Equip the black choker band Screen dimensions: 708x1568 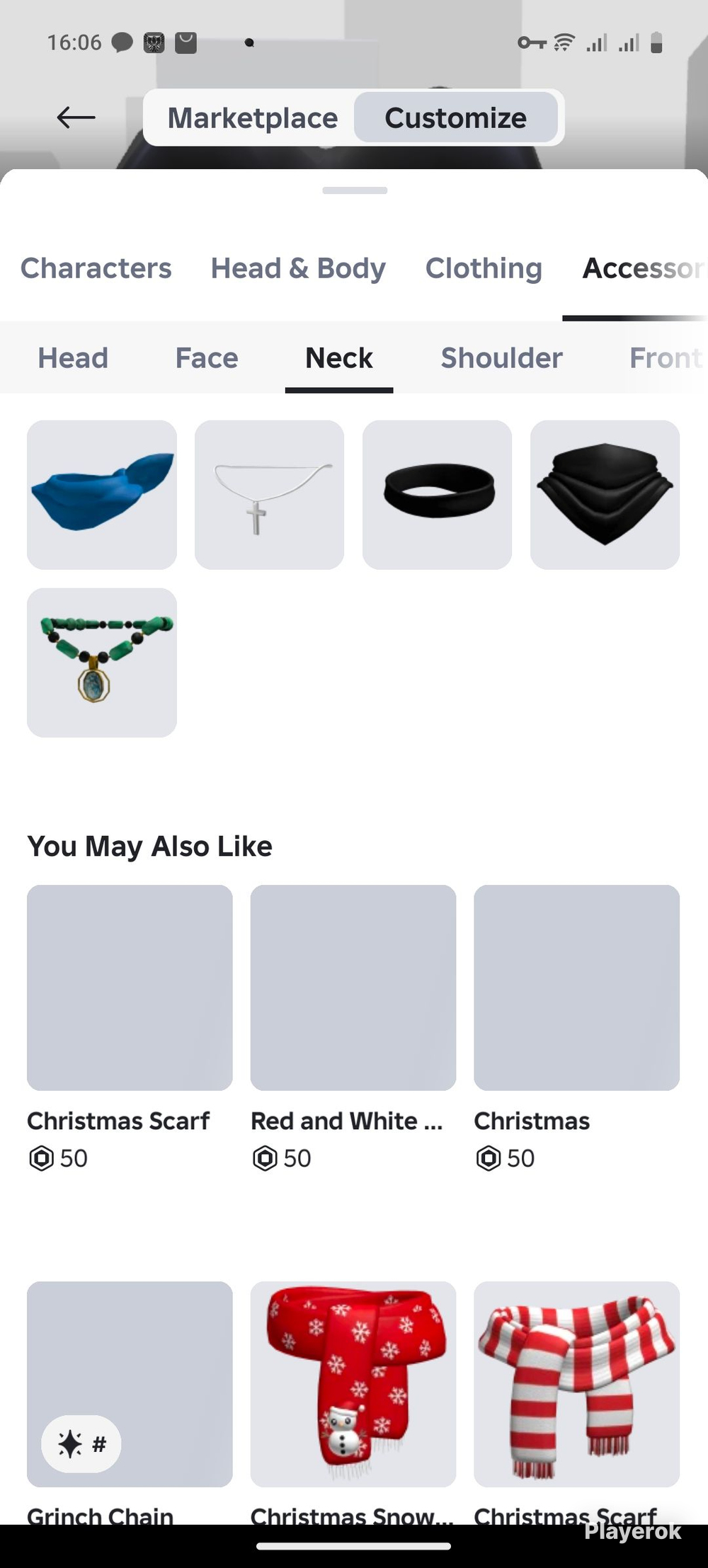(438, 495)
